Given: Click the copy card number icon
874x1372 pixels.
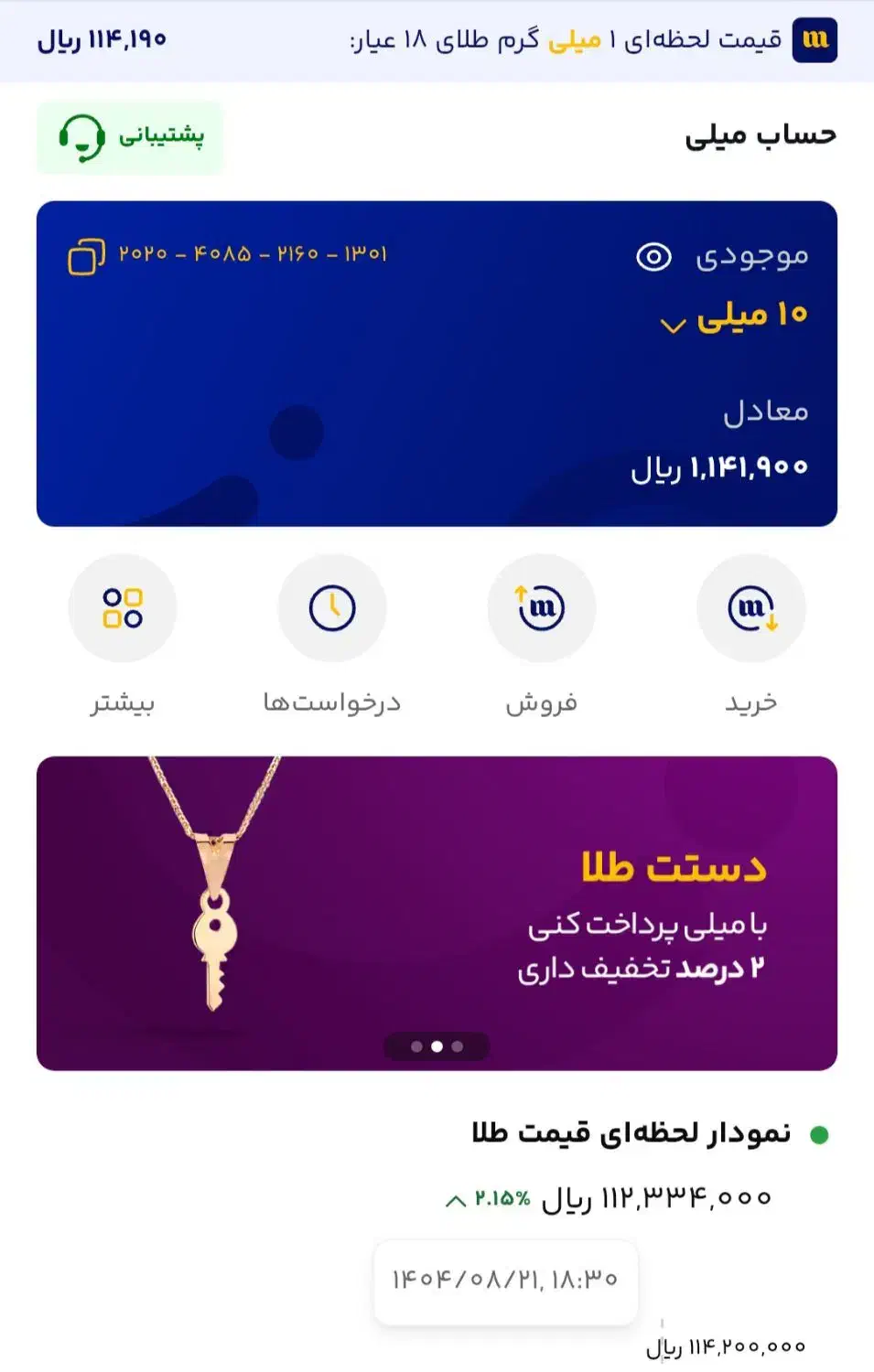Looking at the screenshot, I should coord(83,256).
